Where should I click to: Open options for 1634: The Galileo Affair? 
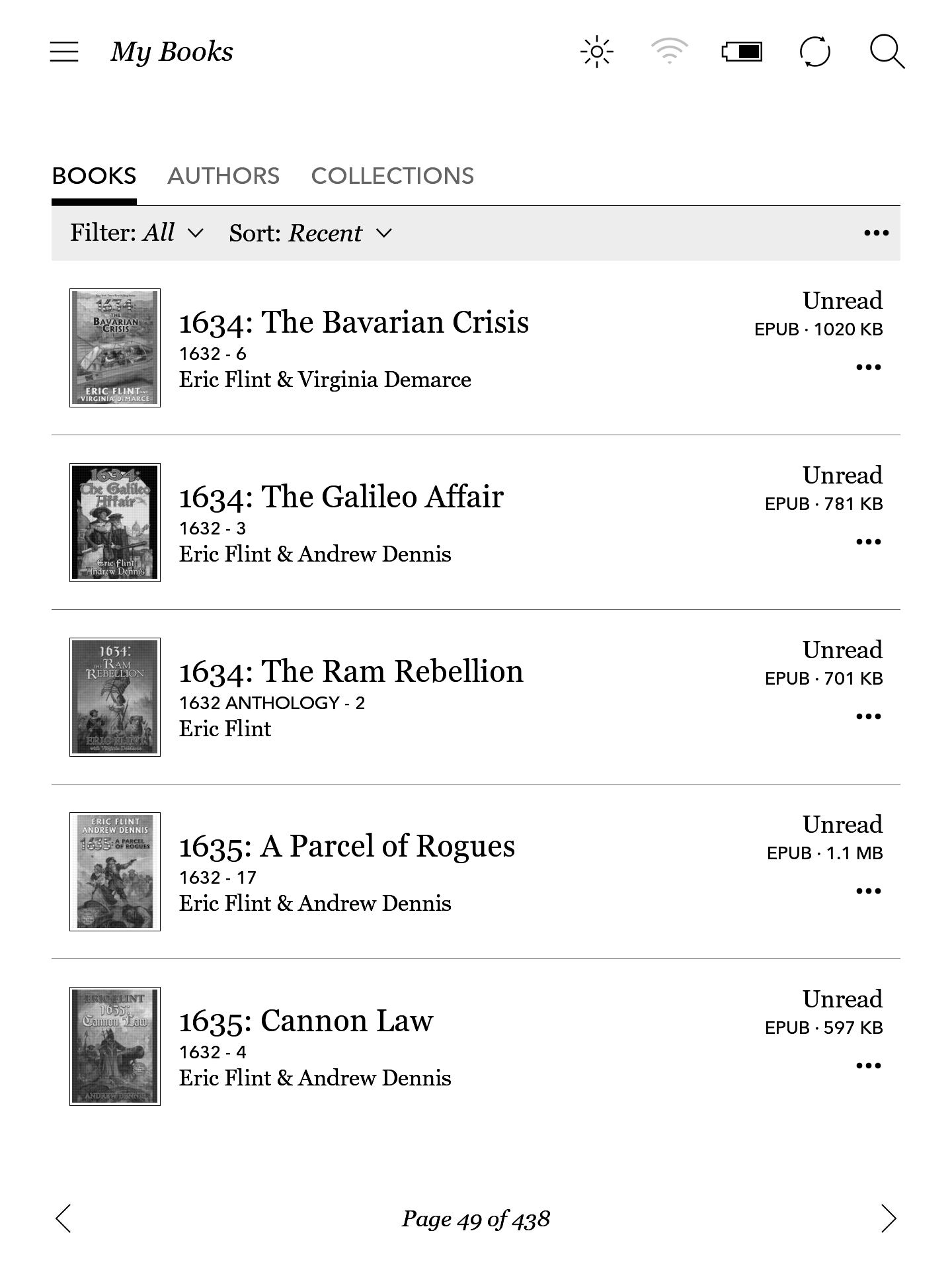pyautogui.click(x=868, y=542)
